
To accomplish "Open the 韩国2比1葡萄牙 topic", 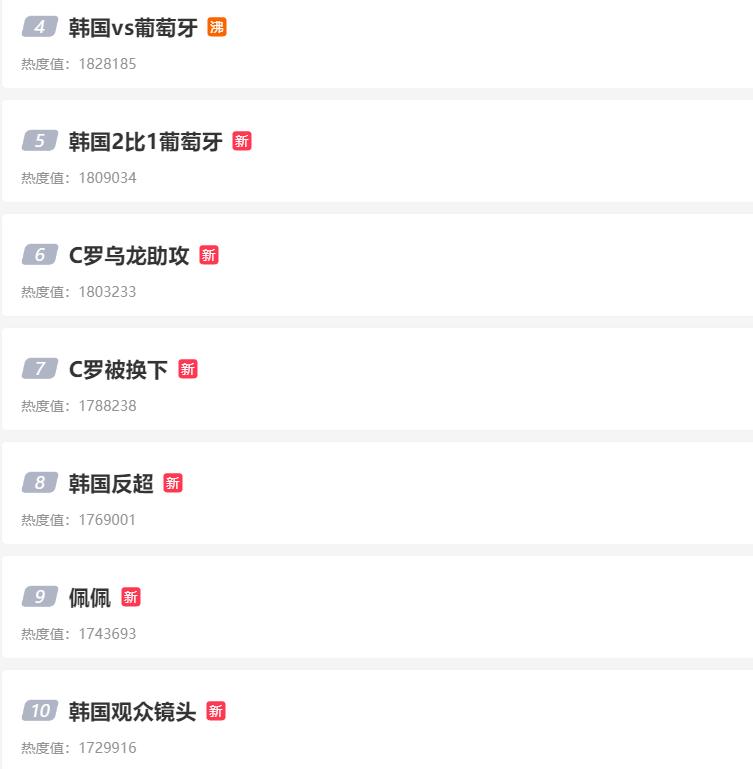I will [x=145, y=141].
